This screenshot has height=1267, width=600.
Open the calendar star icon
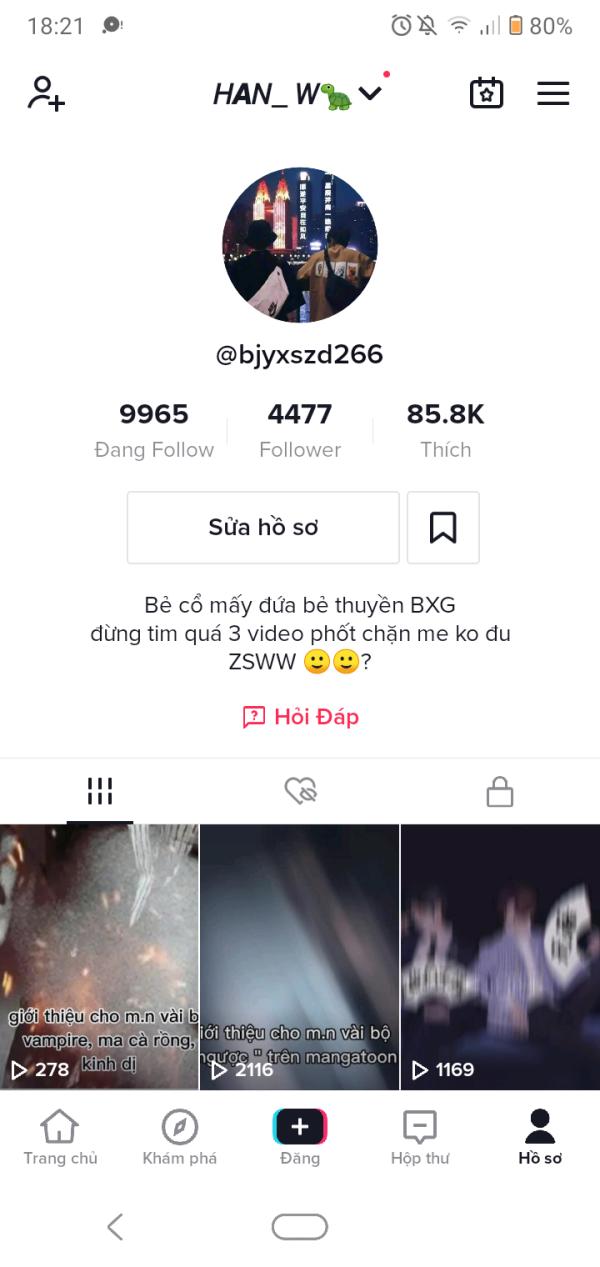487,93
